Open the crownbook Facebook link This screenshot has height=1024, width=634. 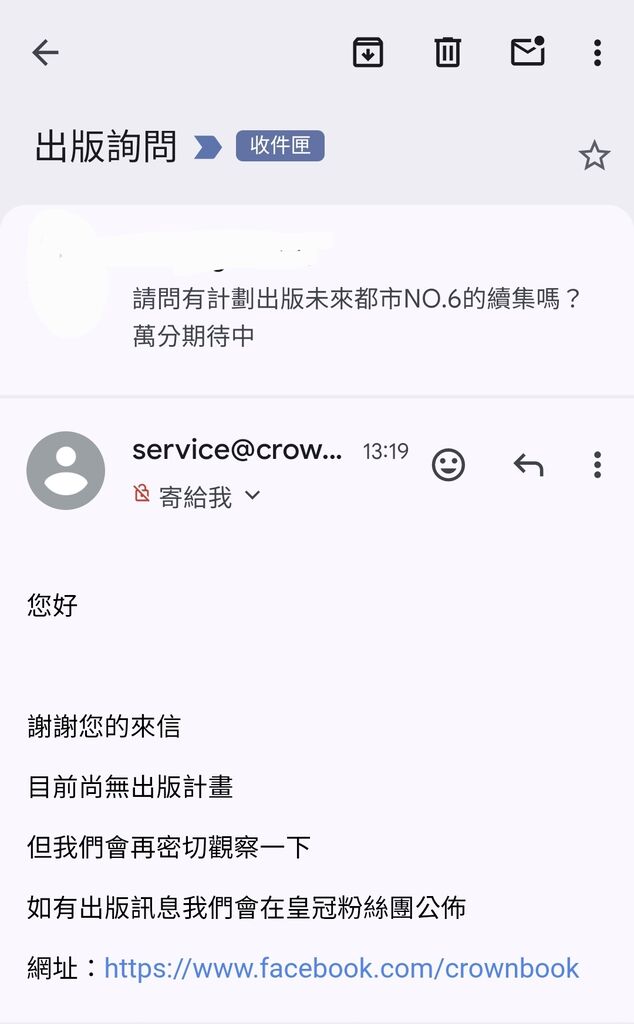click(x=341, y=968)
